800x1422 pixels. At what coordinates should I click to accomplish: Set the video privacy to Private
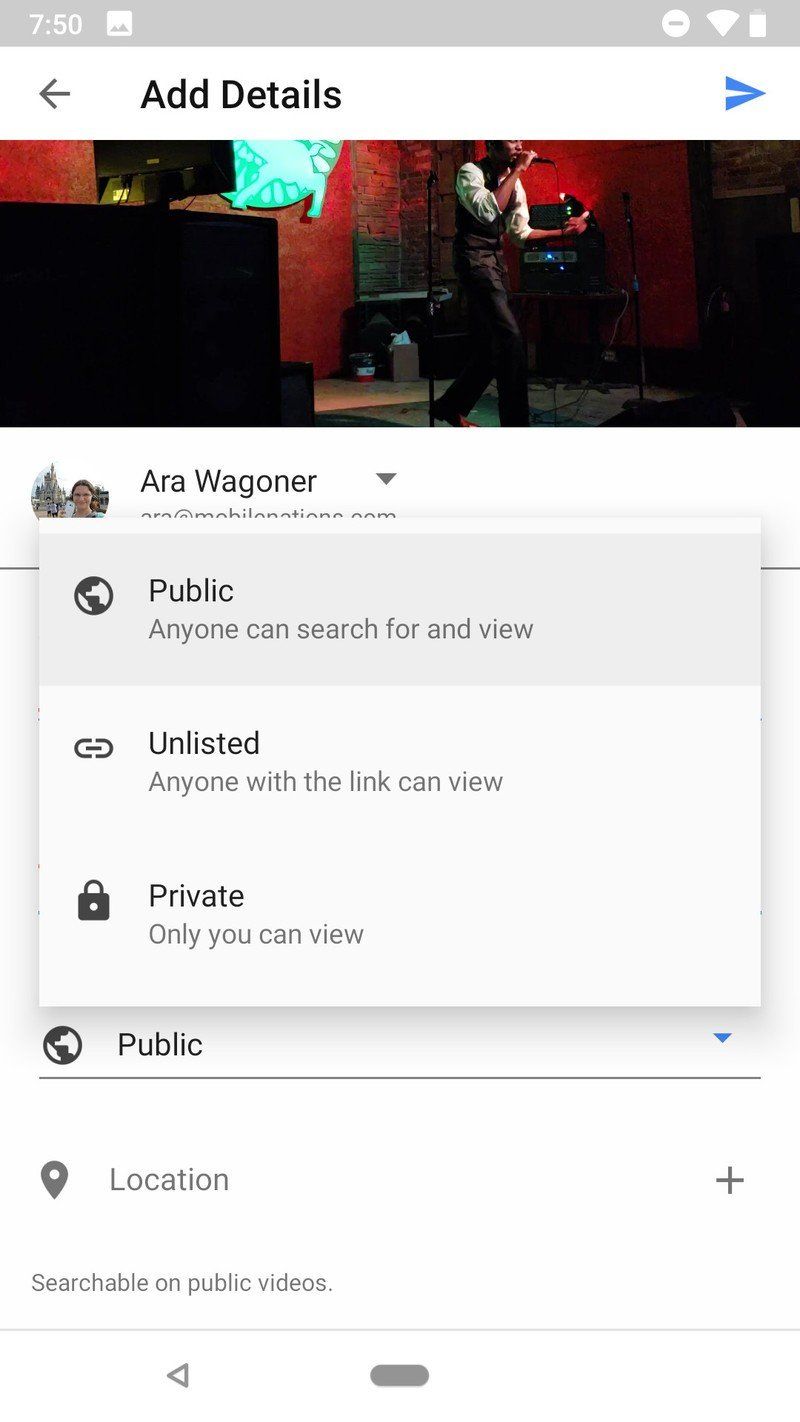400,914
